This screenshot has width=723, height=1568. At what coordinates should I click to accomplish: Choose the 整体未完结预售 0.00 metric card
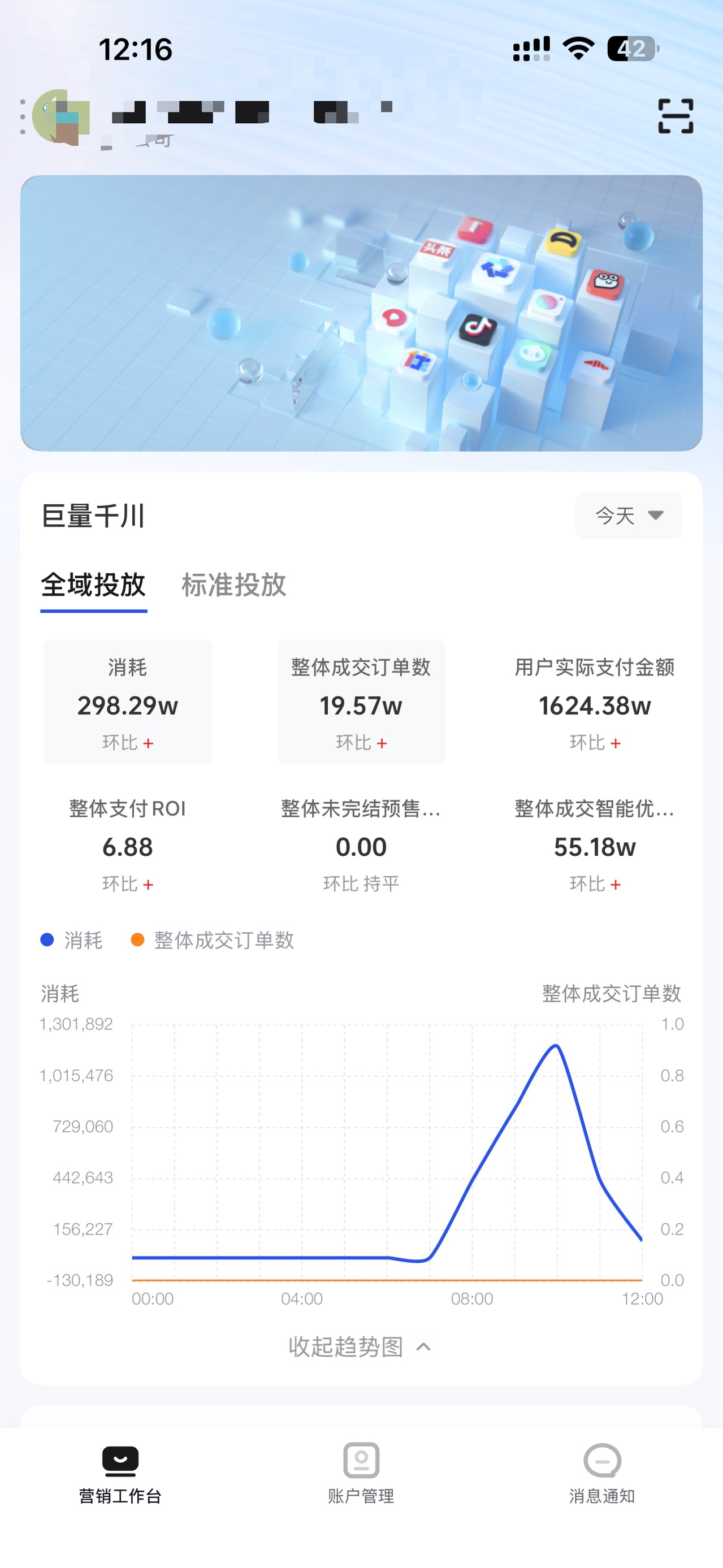click(361, 844)
